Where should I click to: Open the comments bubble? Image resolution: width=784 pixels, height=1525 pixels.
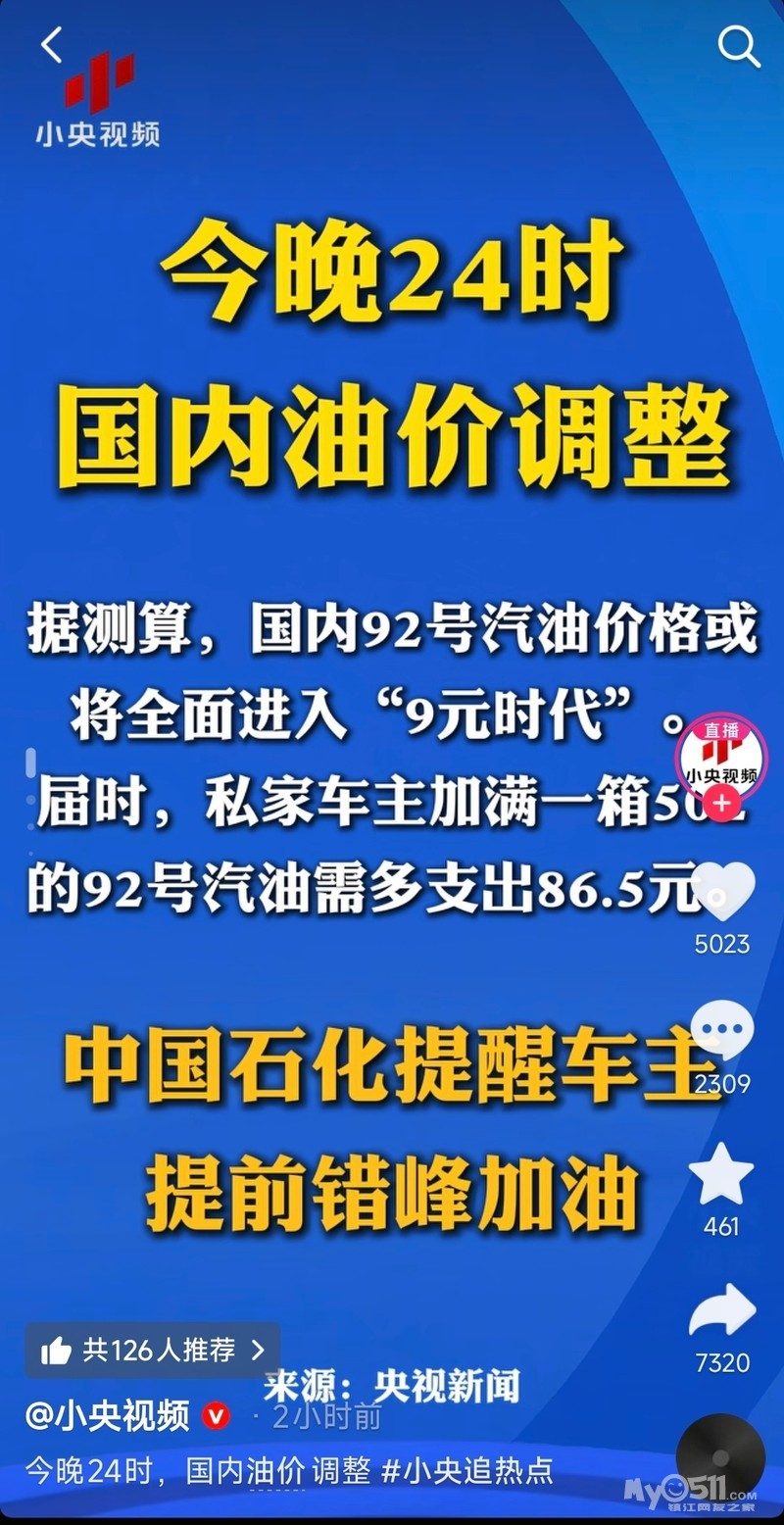722,1030
